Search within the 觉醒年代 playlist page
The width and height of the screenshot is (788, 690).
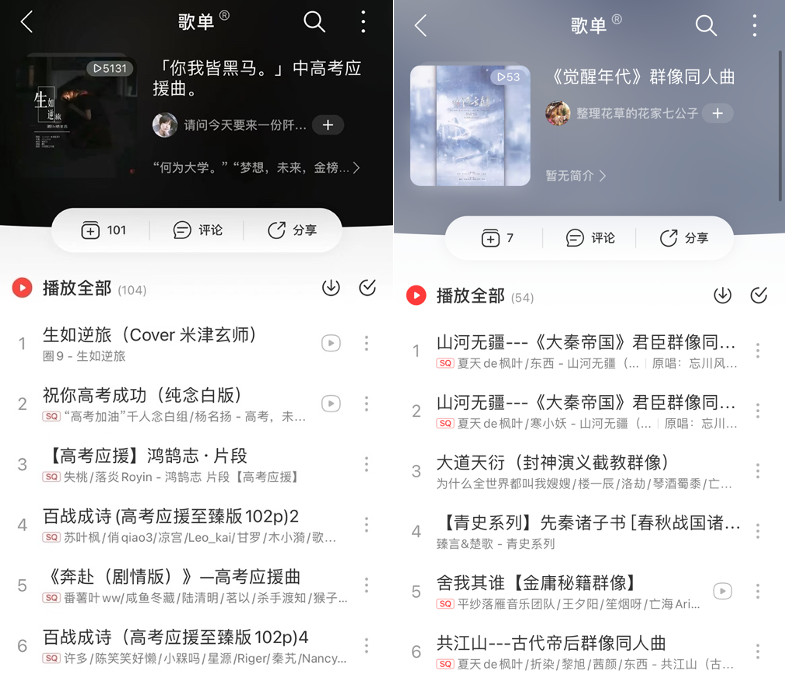(x=706, y=25)
